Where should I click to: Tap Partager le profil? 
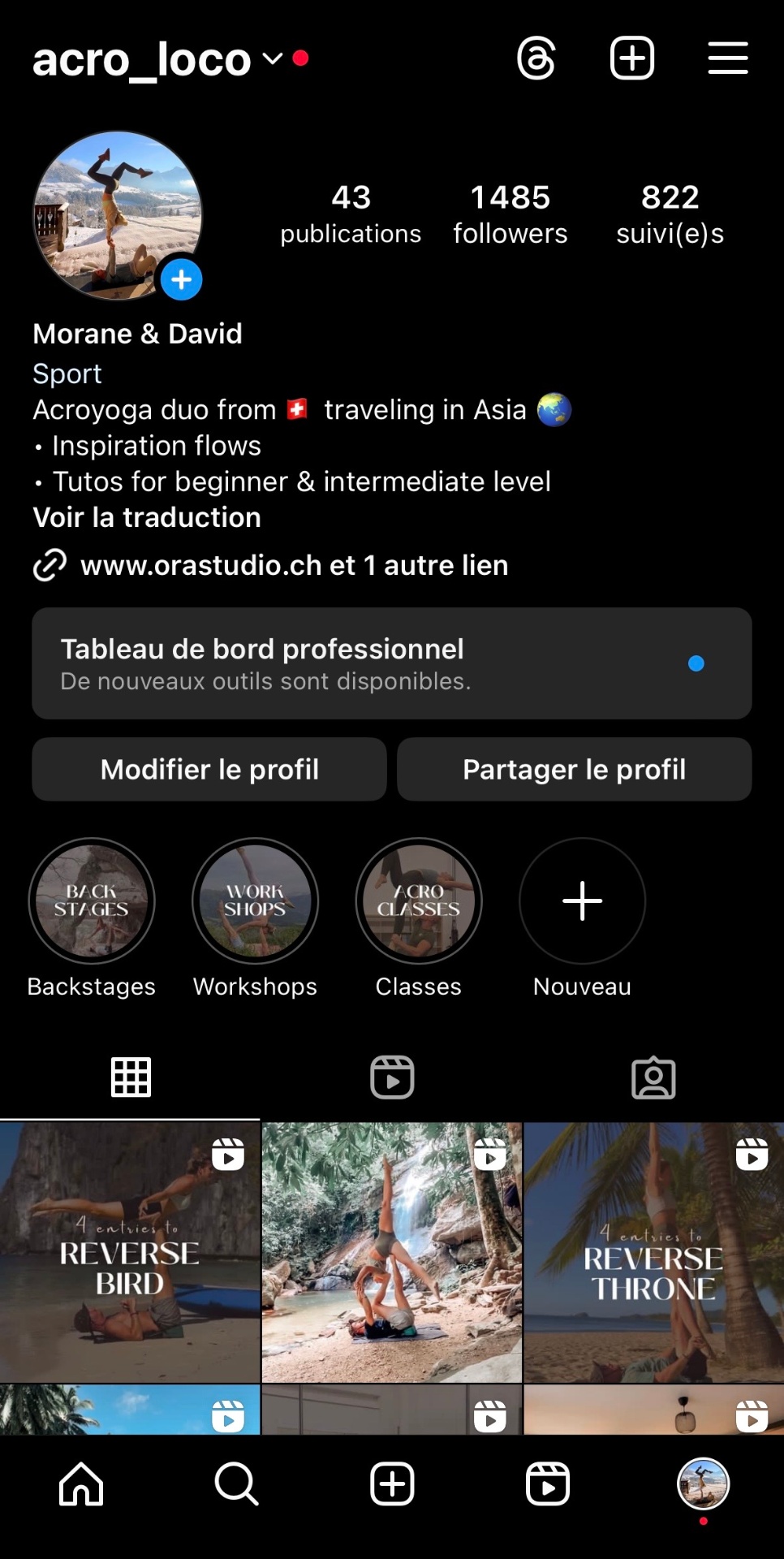(x=575, y=769)
